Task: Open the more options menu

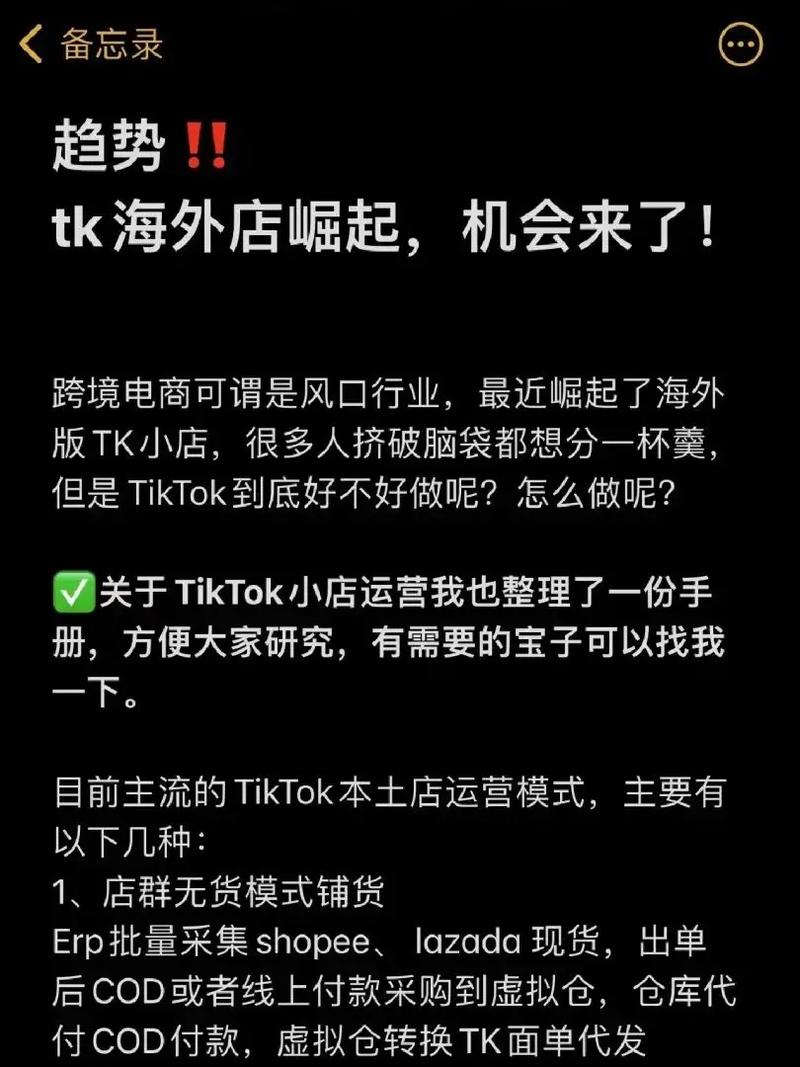Action: tap(741, 45)
